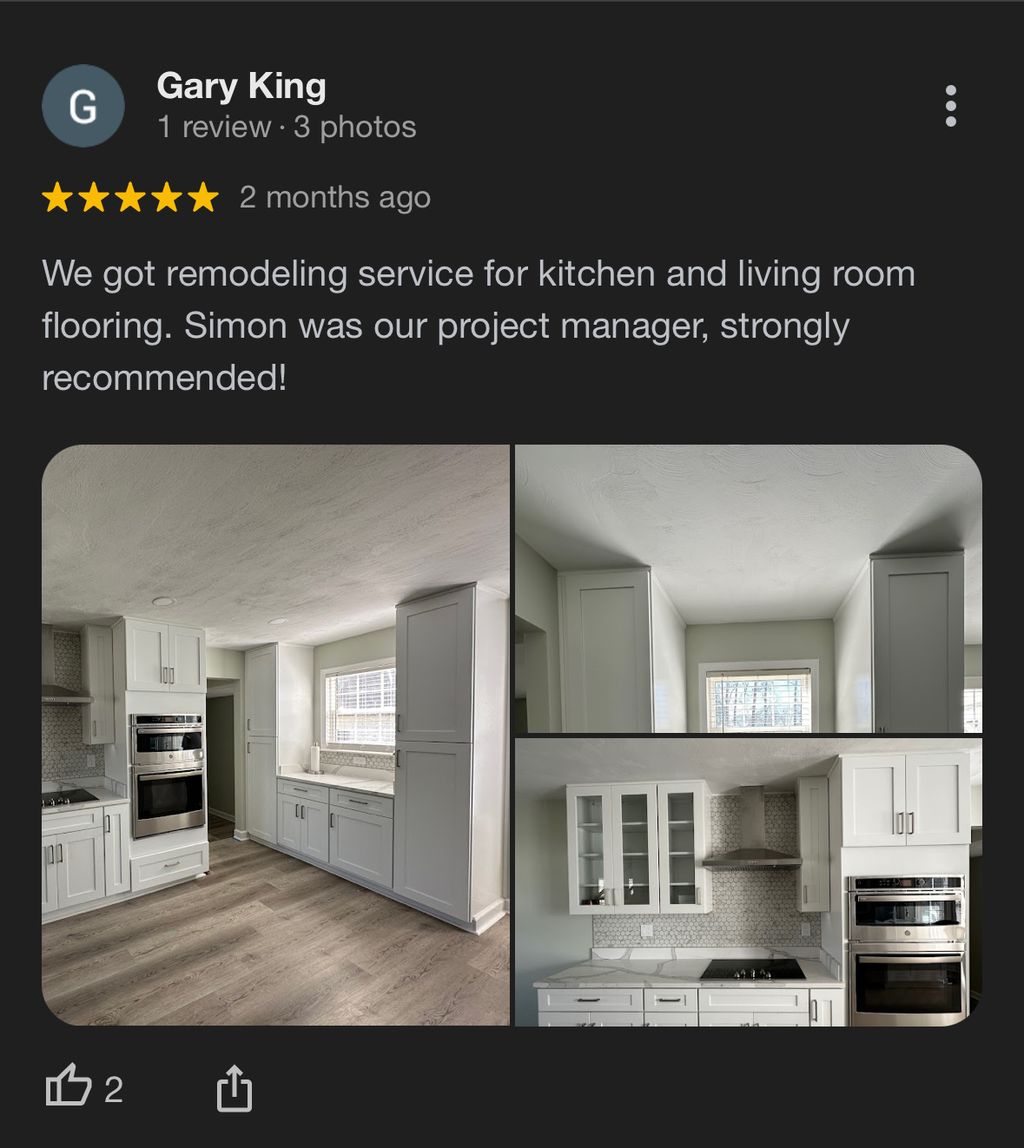
Task: View the photo of ceiling and tall cabinets
Action: 748,589
